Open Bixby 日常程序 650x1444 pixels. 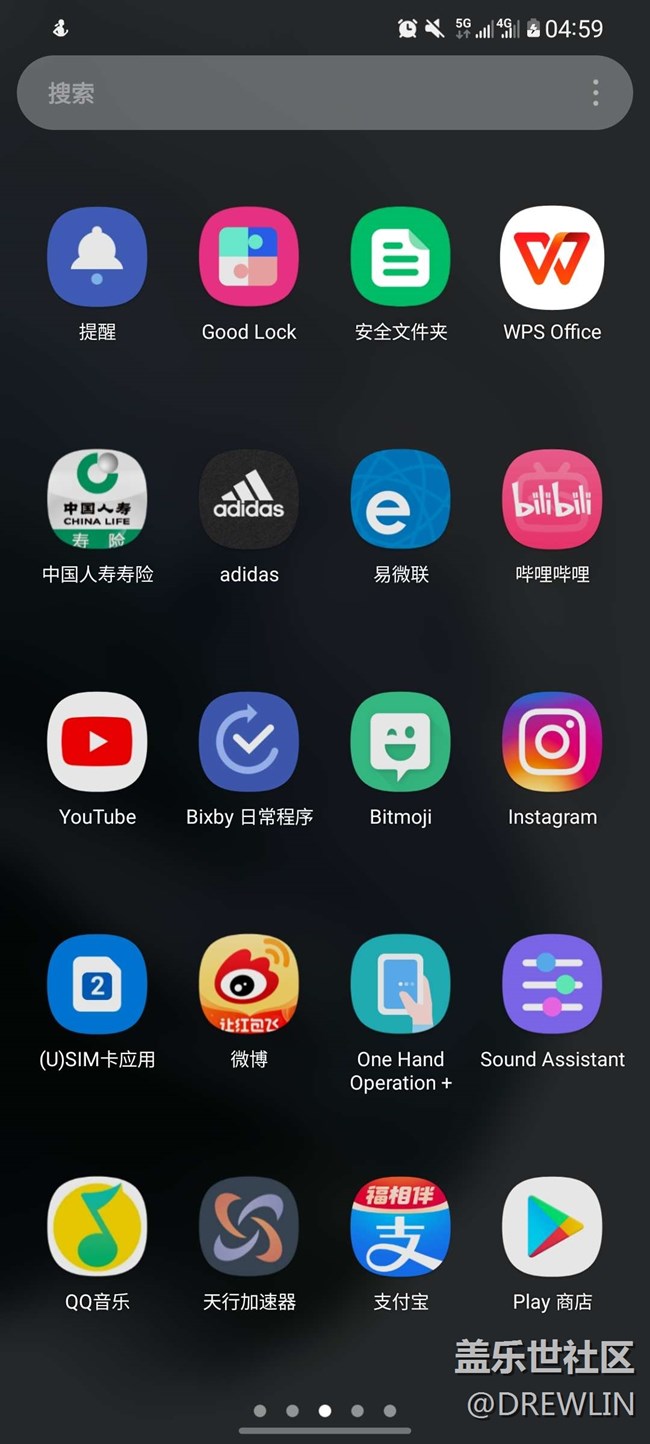[x=249, y=742]
